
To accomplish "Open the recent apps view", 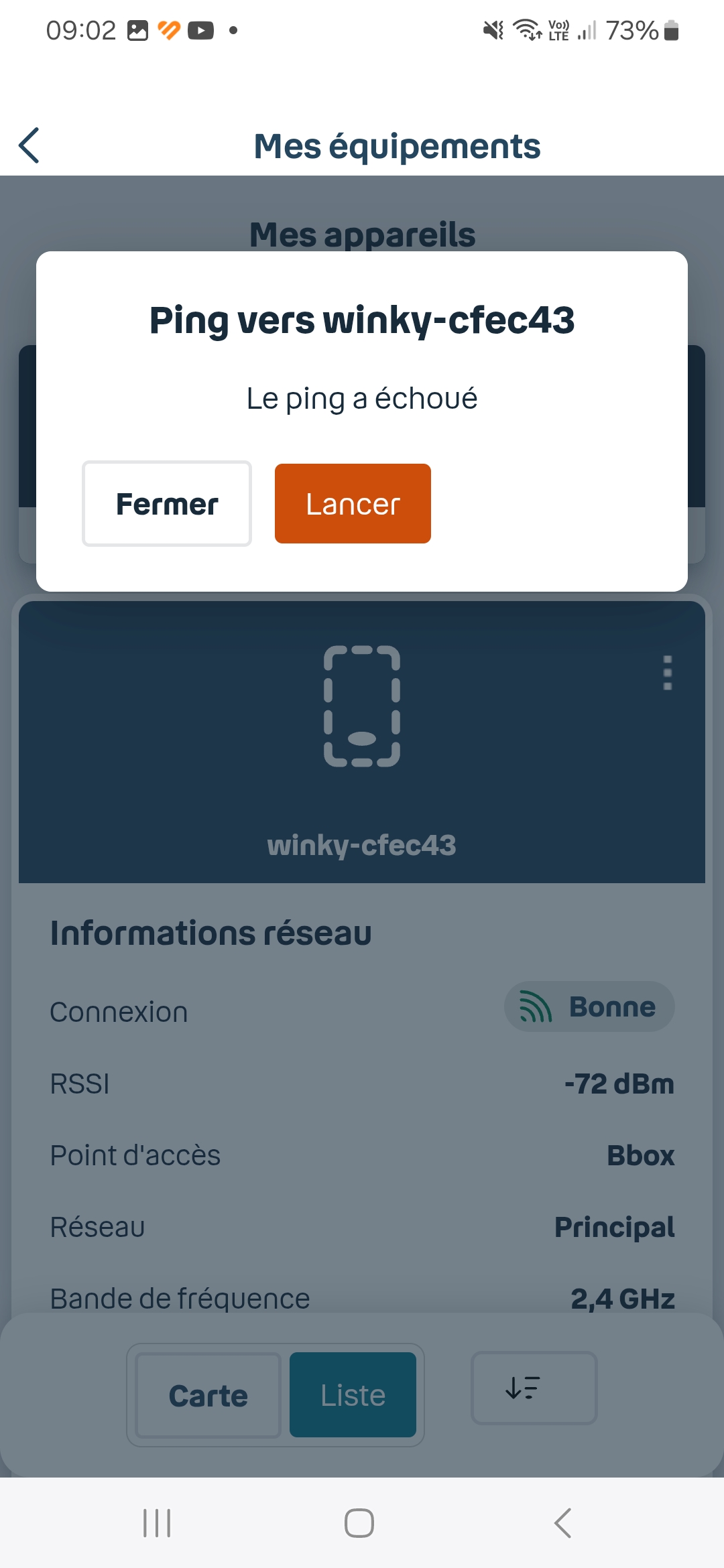I will (157, 1523).
